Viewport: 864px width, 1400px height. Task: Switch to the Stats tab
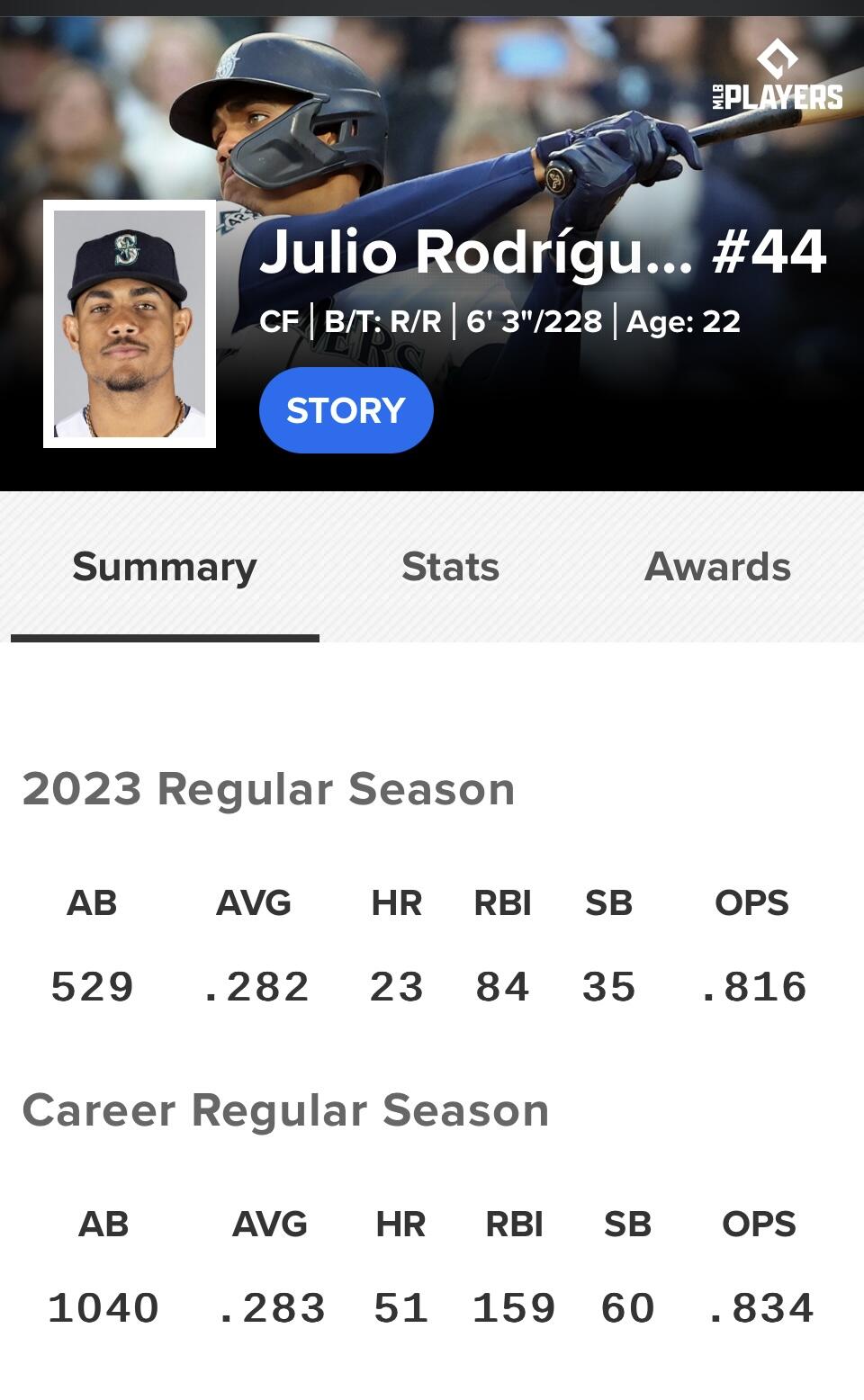pos(450,567)
